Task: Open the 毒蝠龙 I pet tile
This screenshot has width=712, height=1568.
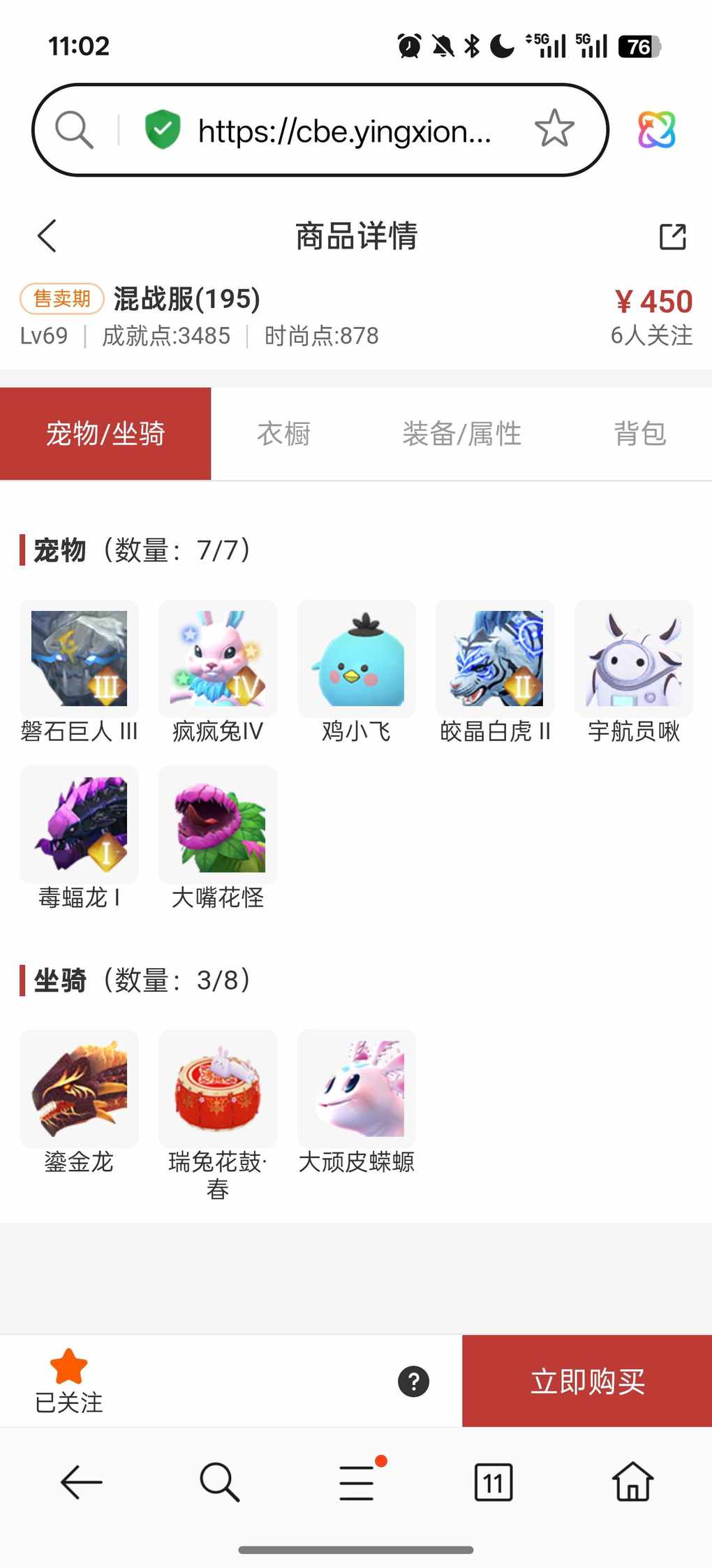Action: coord(79,824)
